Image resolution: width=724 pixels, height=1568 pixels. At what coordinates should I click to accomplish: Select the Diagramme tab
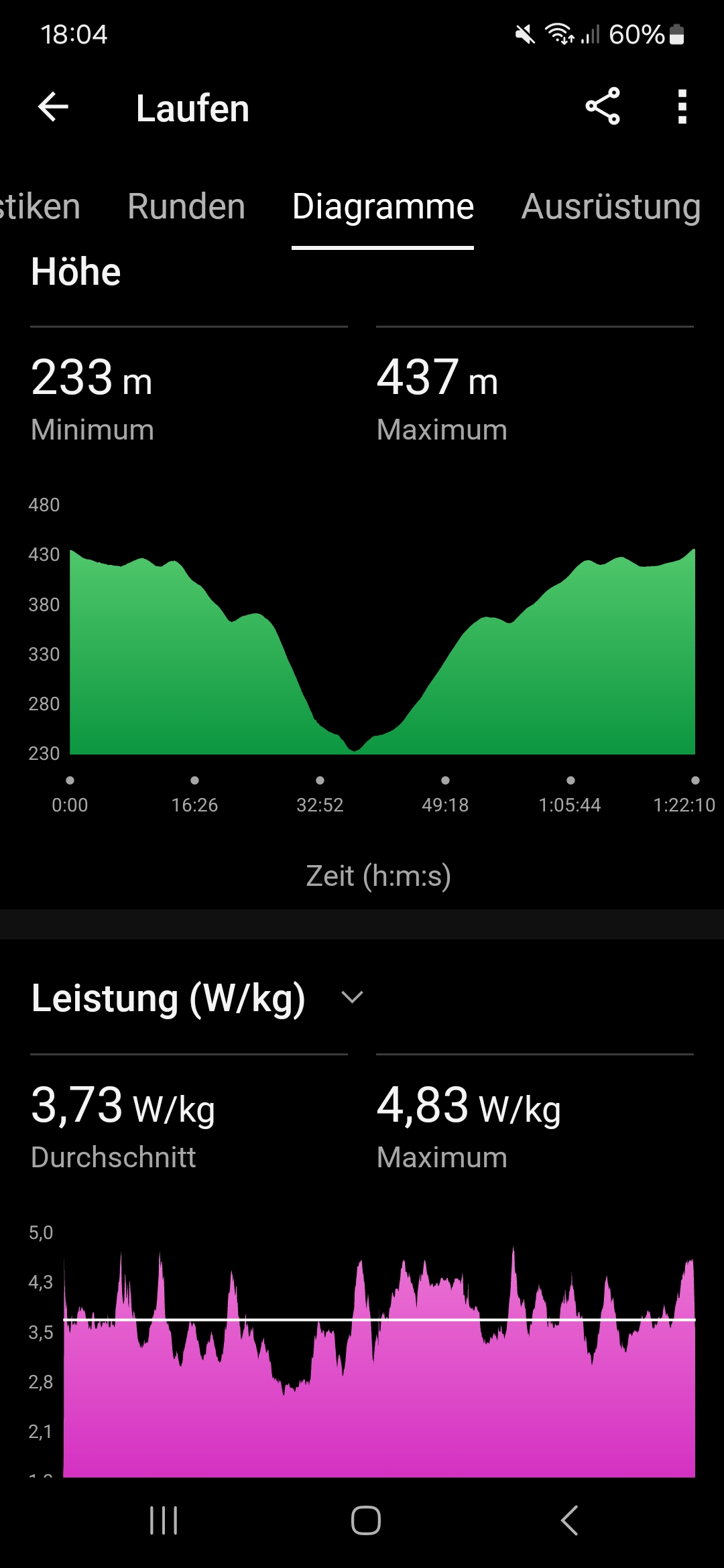[383, 206]
